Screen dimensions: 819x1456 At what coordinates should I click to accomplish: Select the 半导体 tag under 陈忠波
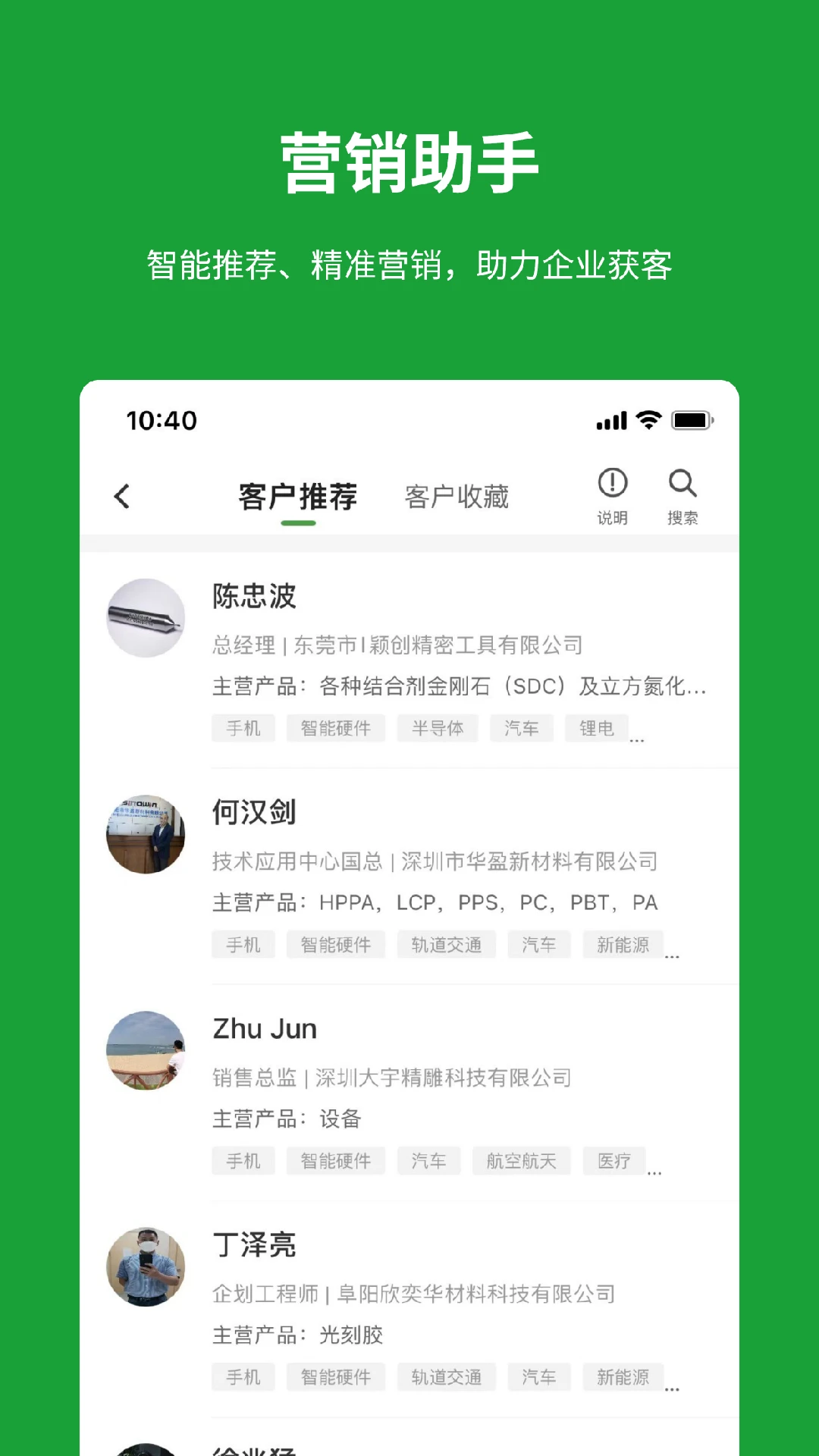click(438, 728)
